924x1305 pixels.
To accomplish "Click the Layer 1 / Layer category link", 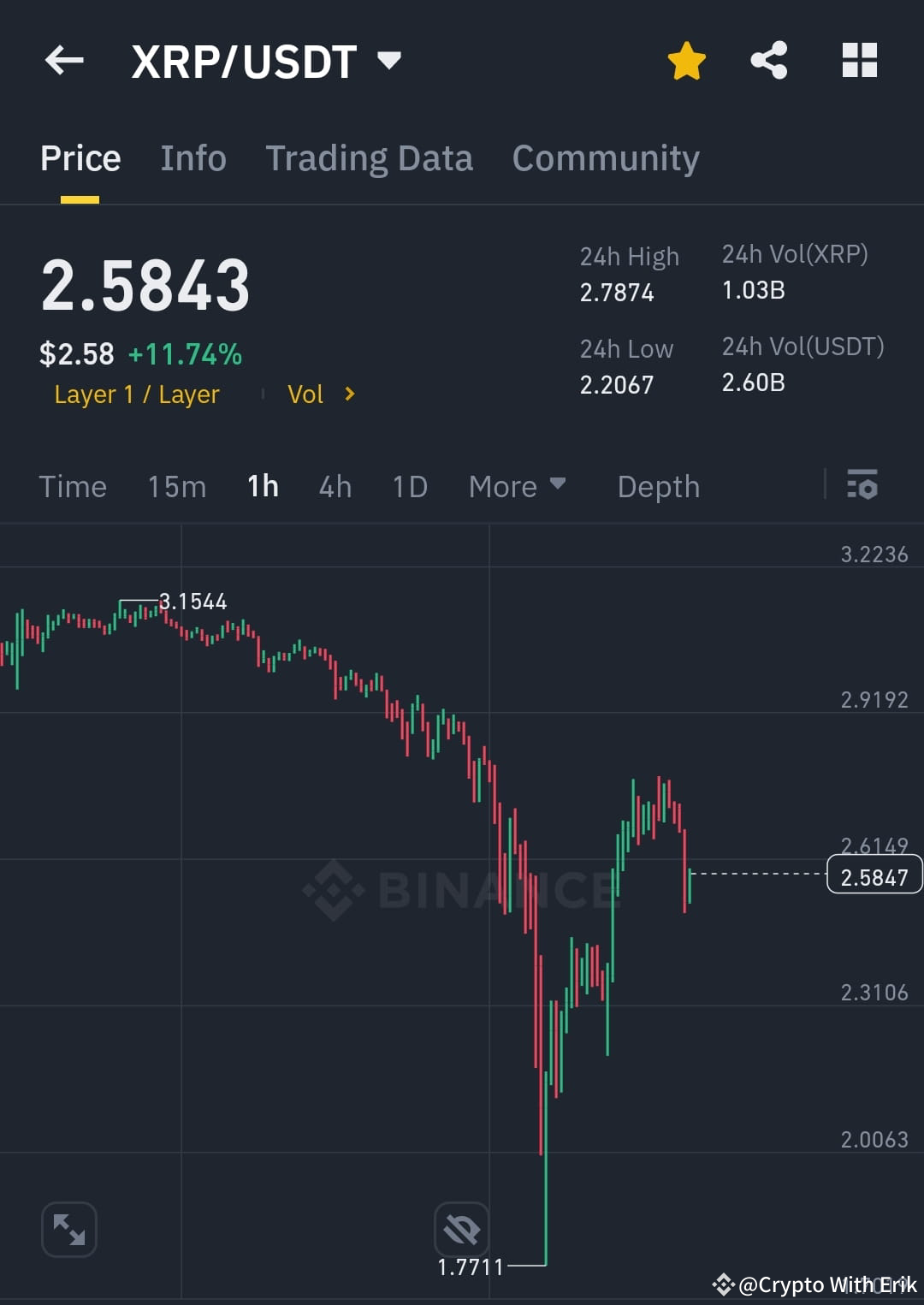I will pyautogui.click(x=136, y=394).
